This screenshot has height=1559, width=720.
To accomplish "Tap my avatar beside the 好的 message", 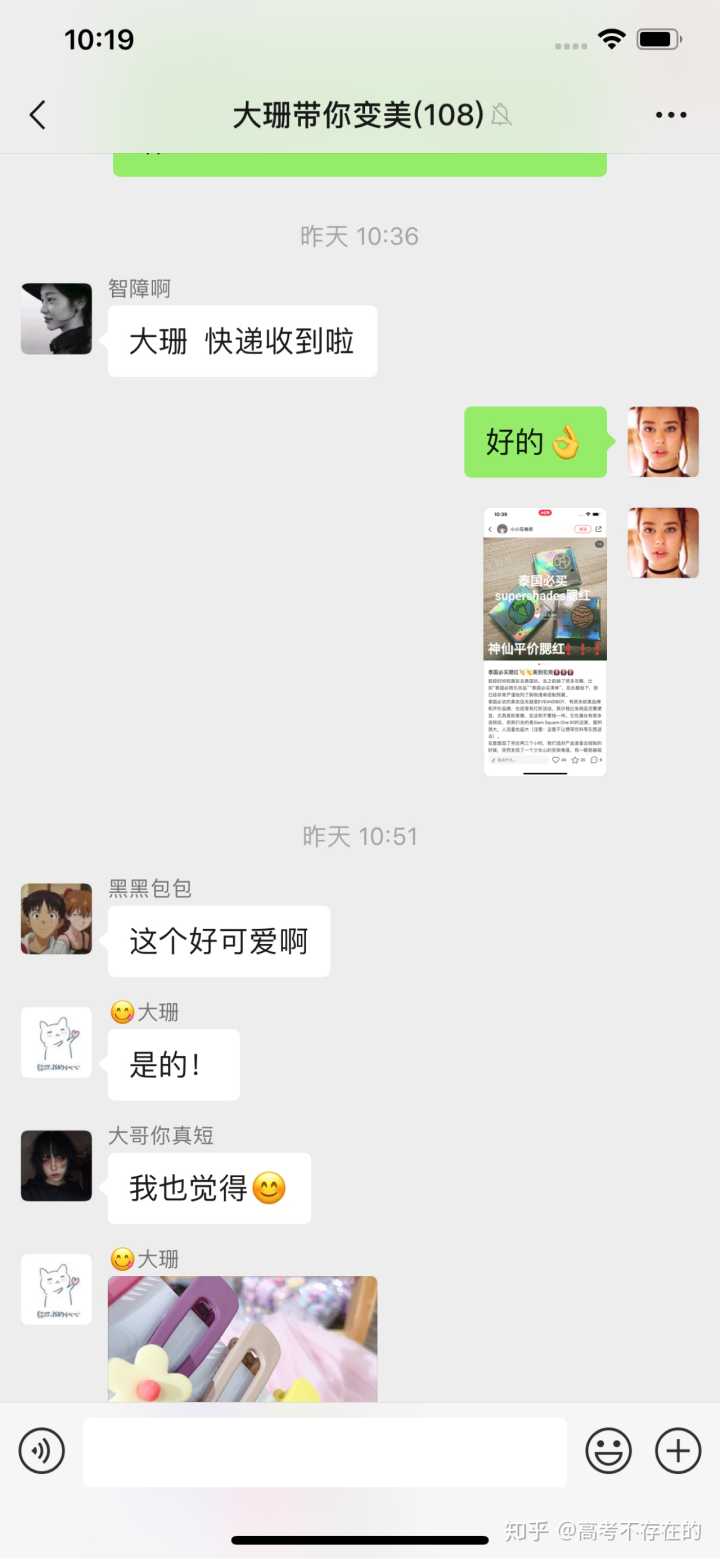I will (663, 442).
